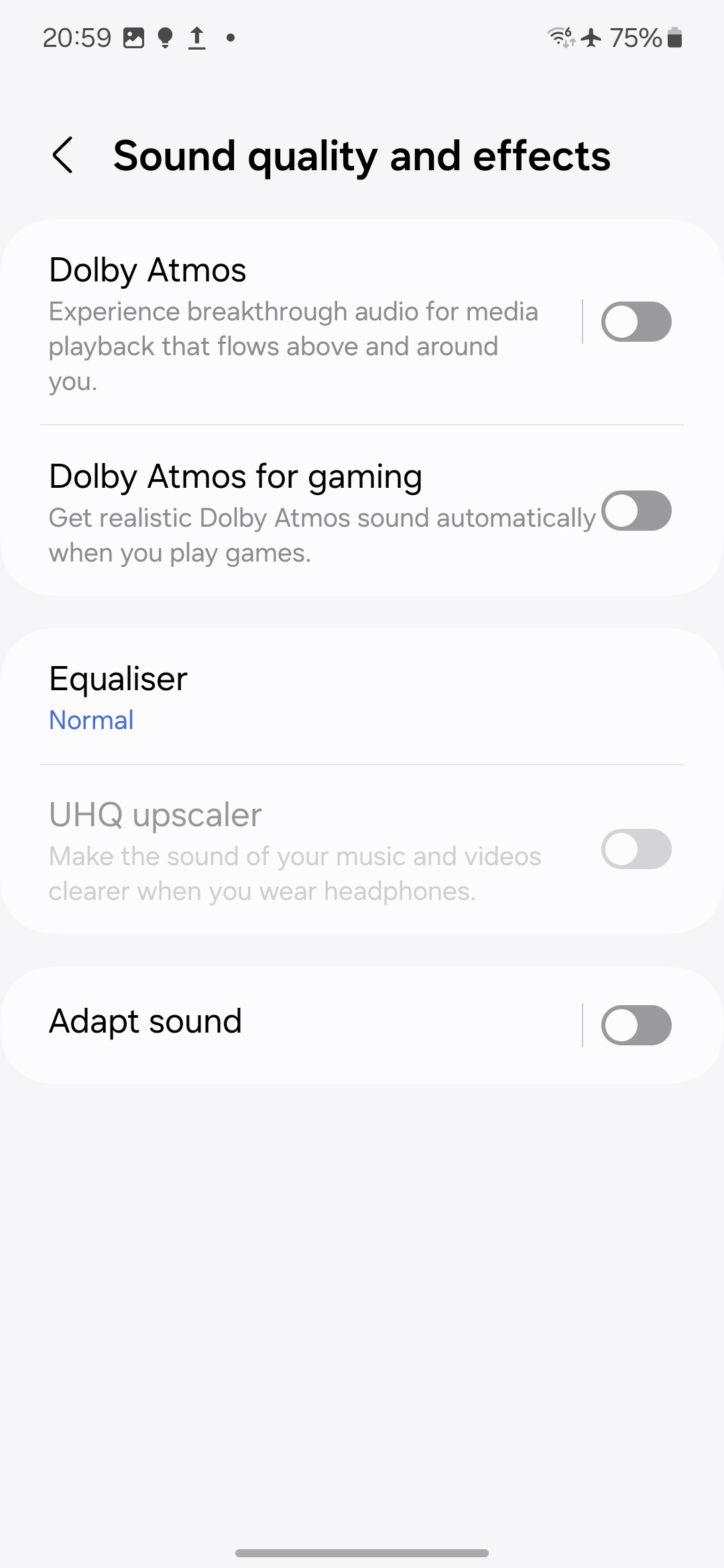Enable Dolby Atmos for gaming
This screenshot has height=1568, width=724.
coord(636,511)
